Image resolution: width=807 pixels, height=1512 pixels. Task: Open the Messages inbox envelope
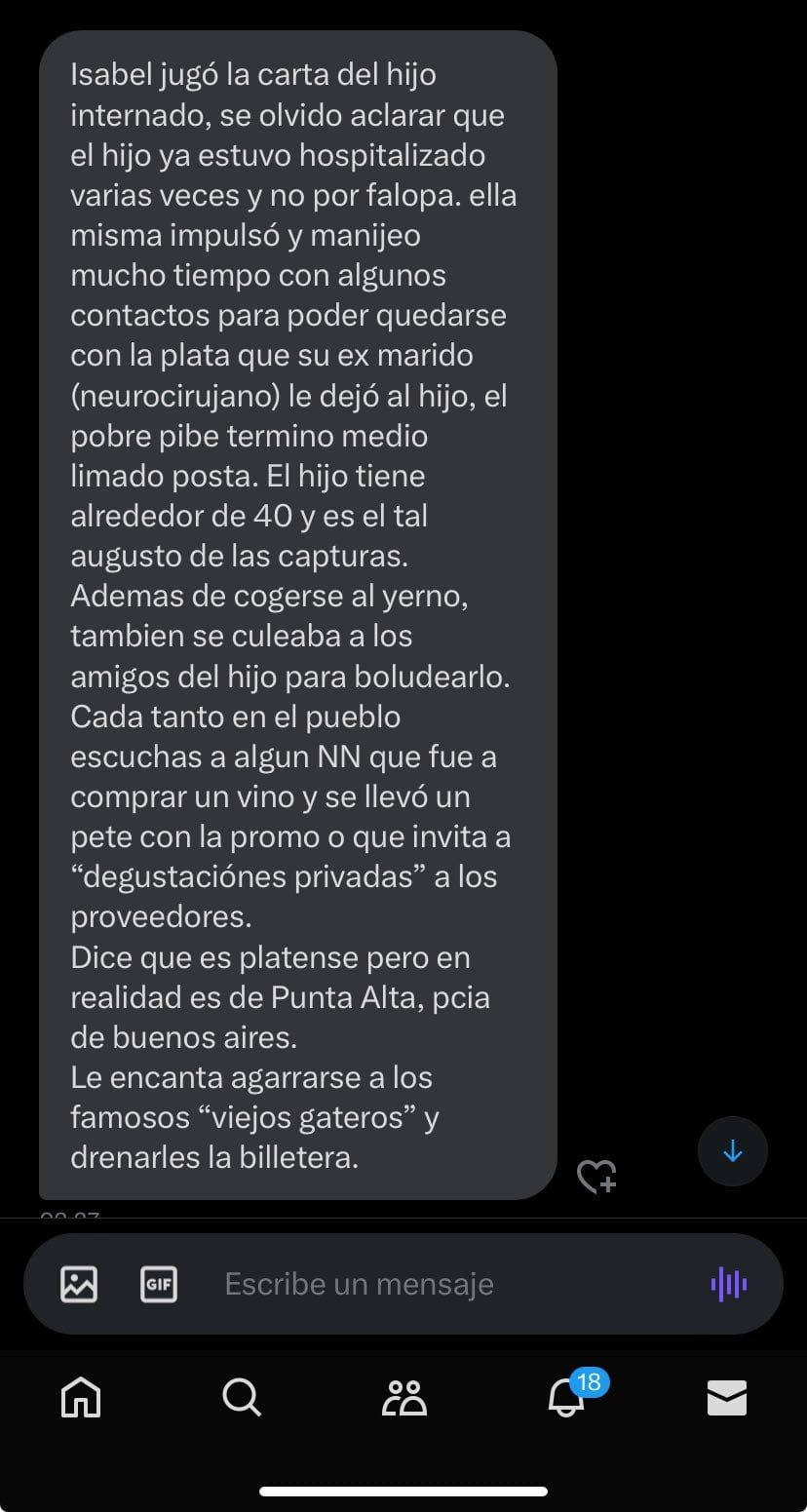click(726, 1398)
